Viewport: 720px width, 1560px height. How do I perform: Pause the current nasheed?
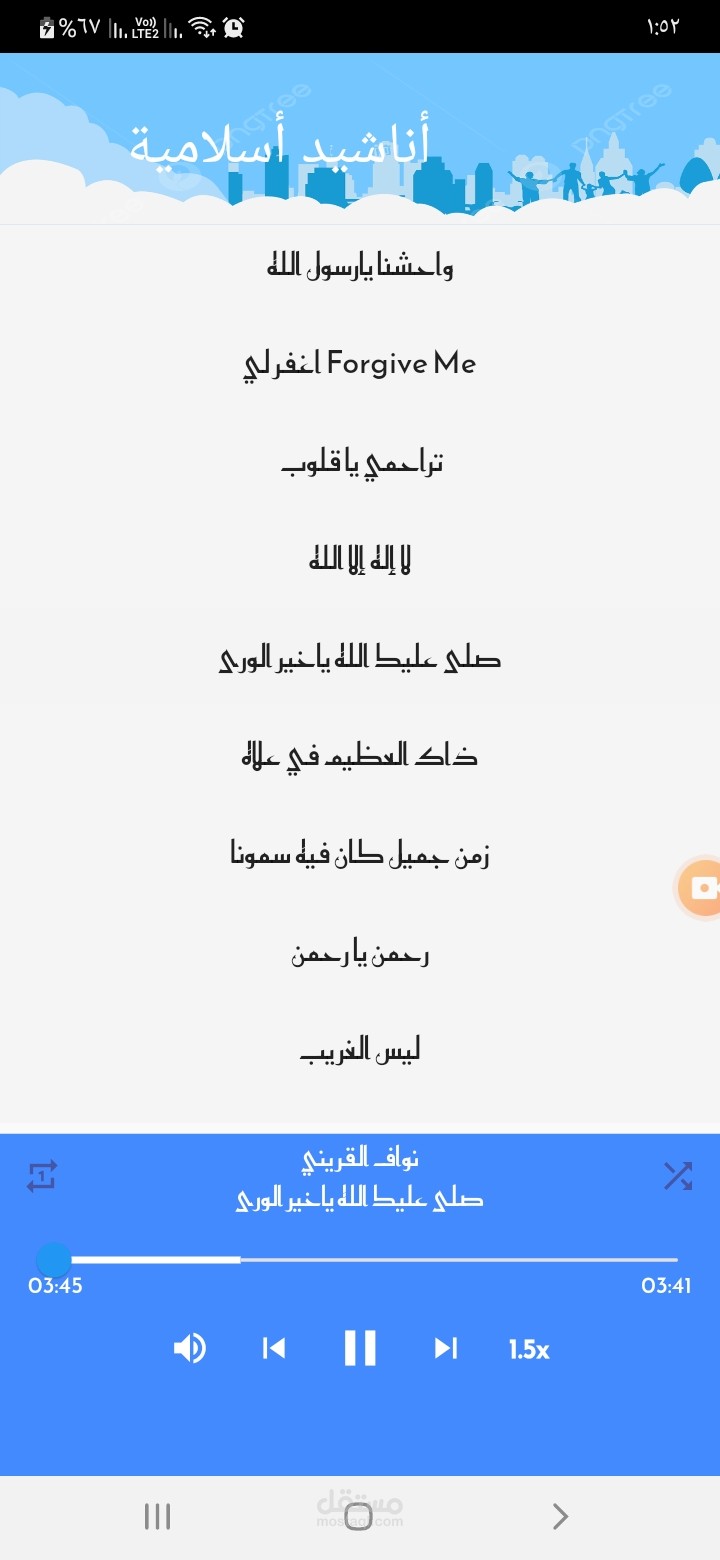[360, 1348]
